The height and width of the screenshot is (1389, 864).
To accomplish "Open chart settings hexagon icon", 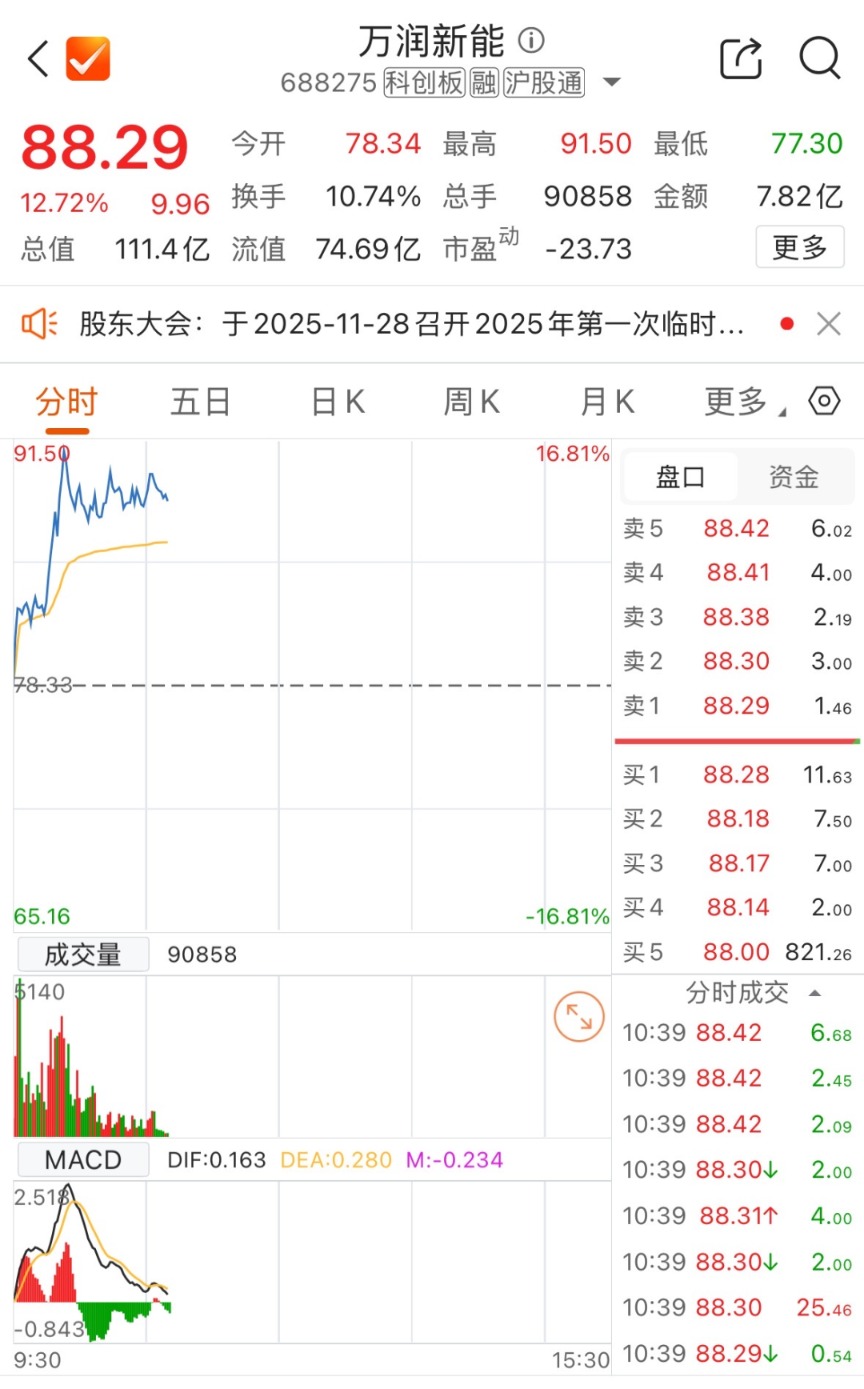I will coord(823,401).
